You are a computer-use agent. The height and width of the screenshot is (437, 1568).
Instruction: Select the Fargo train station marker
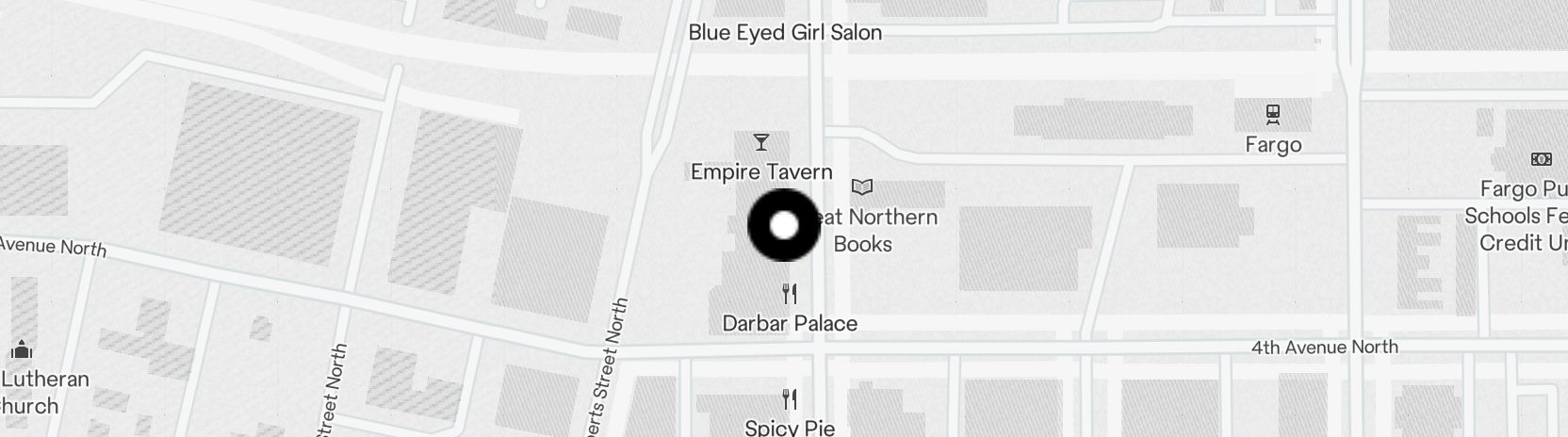click(1273, 116)
